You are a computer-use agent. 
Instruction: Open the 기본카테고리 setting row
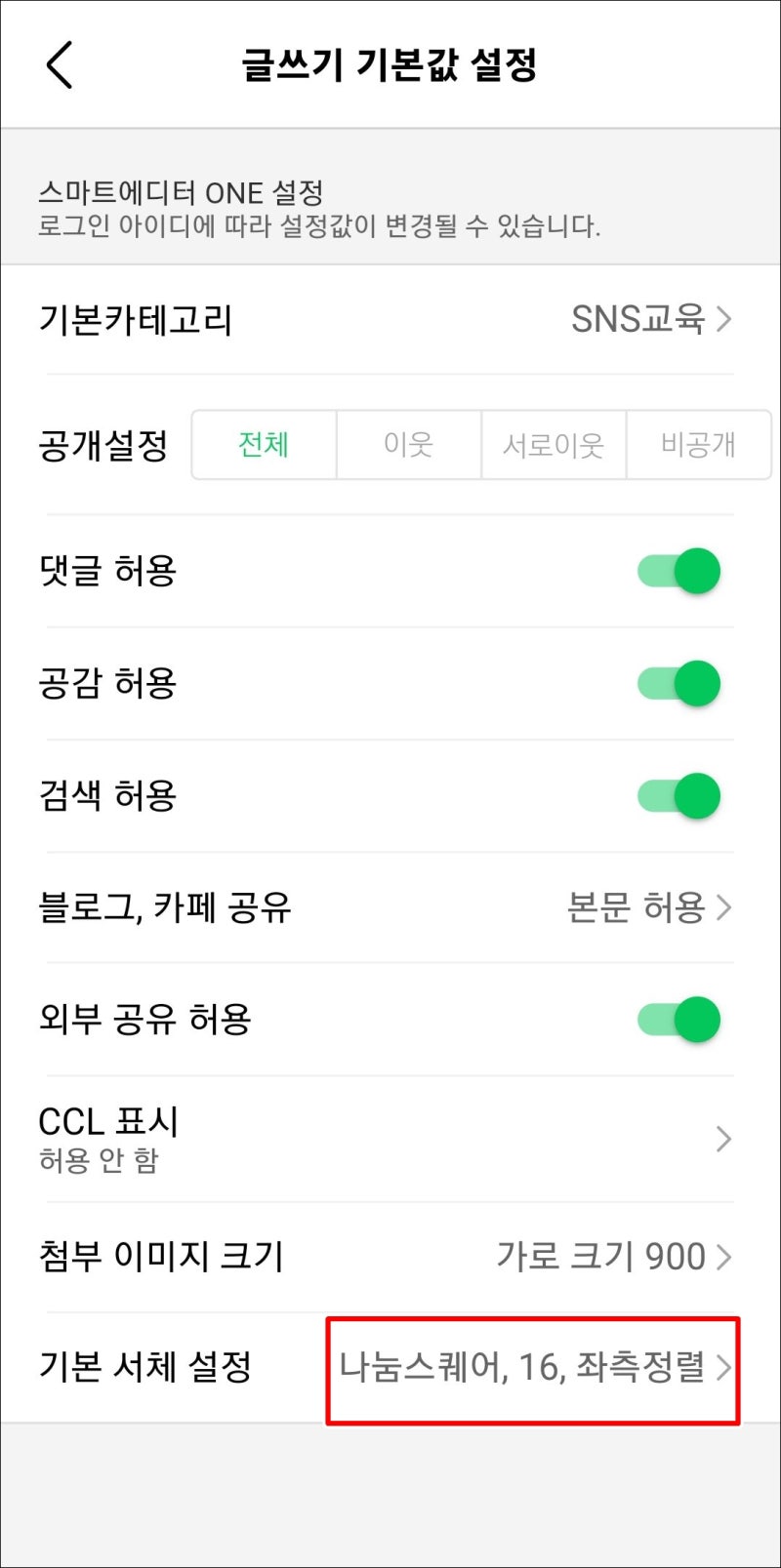click(x=390, y=319)
